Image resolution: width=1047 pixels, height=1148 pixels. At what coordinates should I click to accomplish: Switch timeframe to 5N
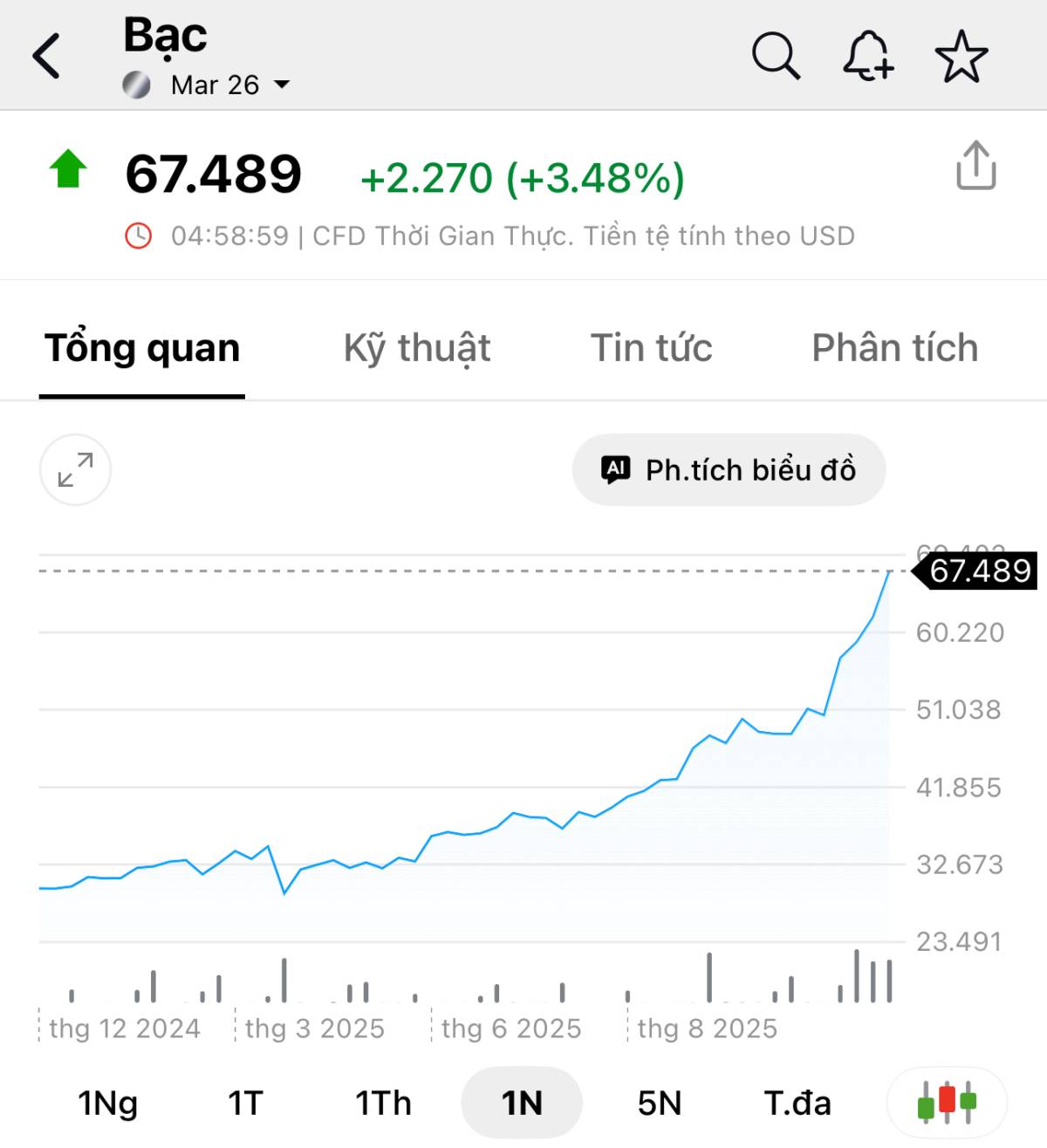[x=659, y=1102]
